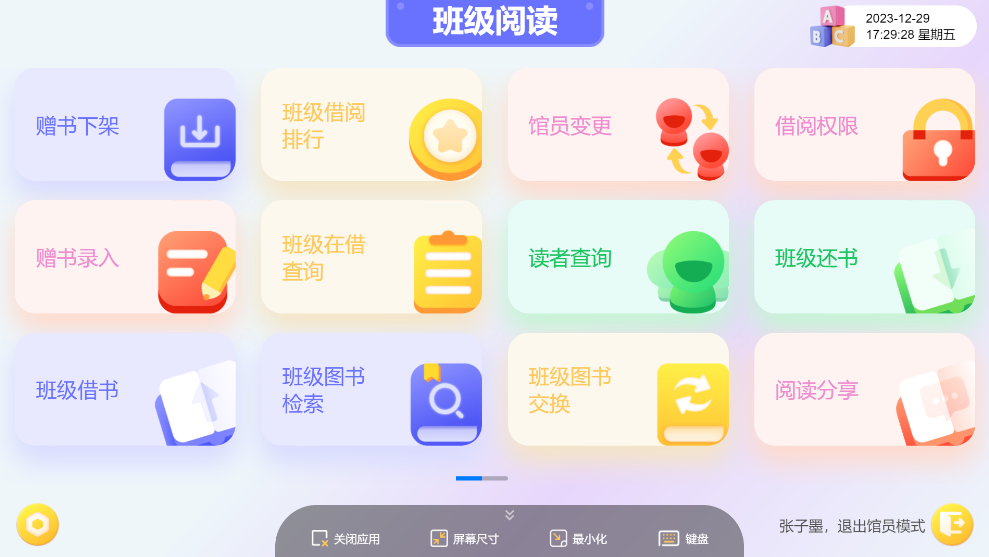Open 借阅权限 permissions card

864,125
